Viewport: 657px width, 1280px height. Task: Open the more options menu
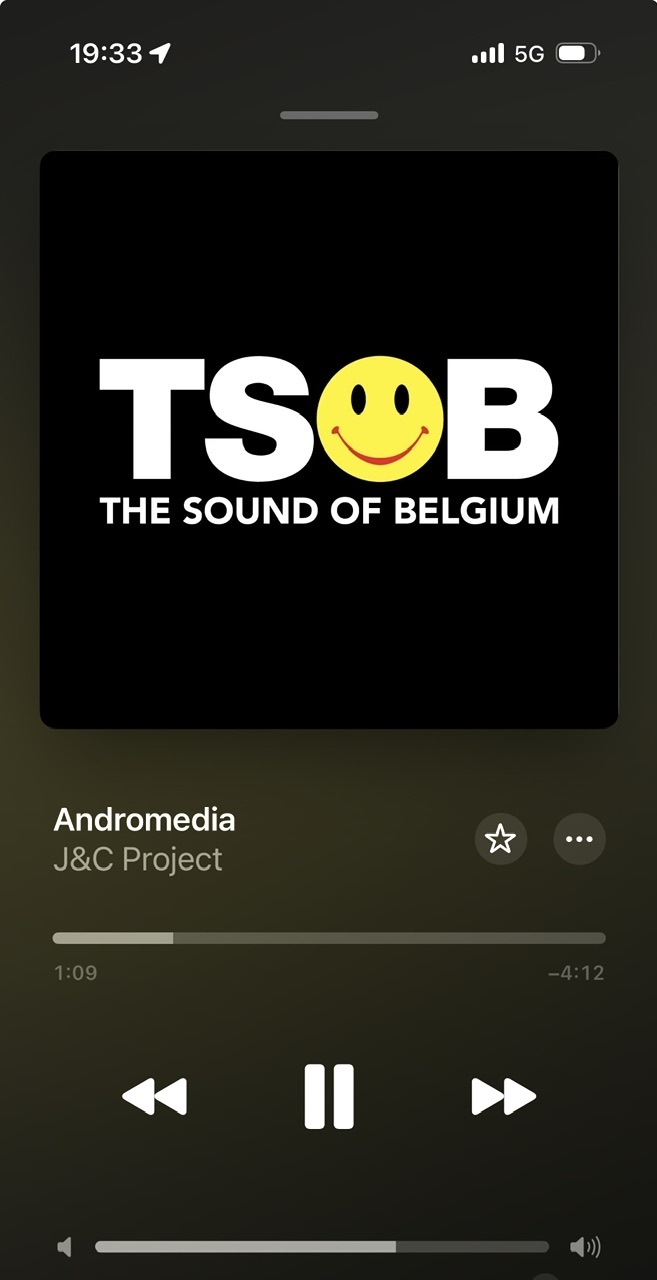point(579,839)
